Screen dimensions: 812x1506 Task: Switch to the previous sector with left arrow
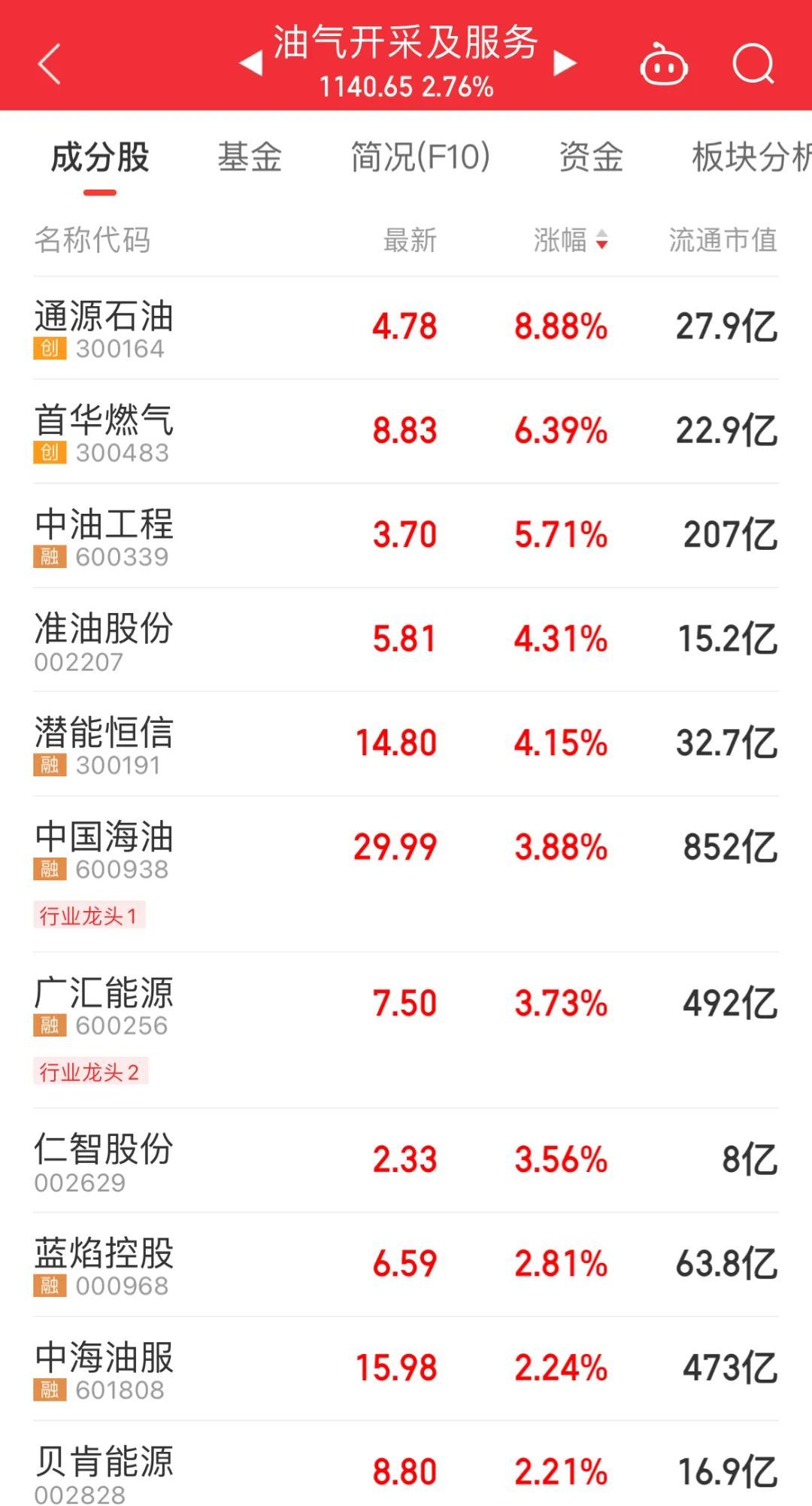[x=251, y=64]
